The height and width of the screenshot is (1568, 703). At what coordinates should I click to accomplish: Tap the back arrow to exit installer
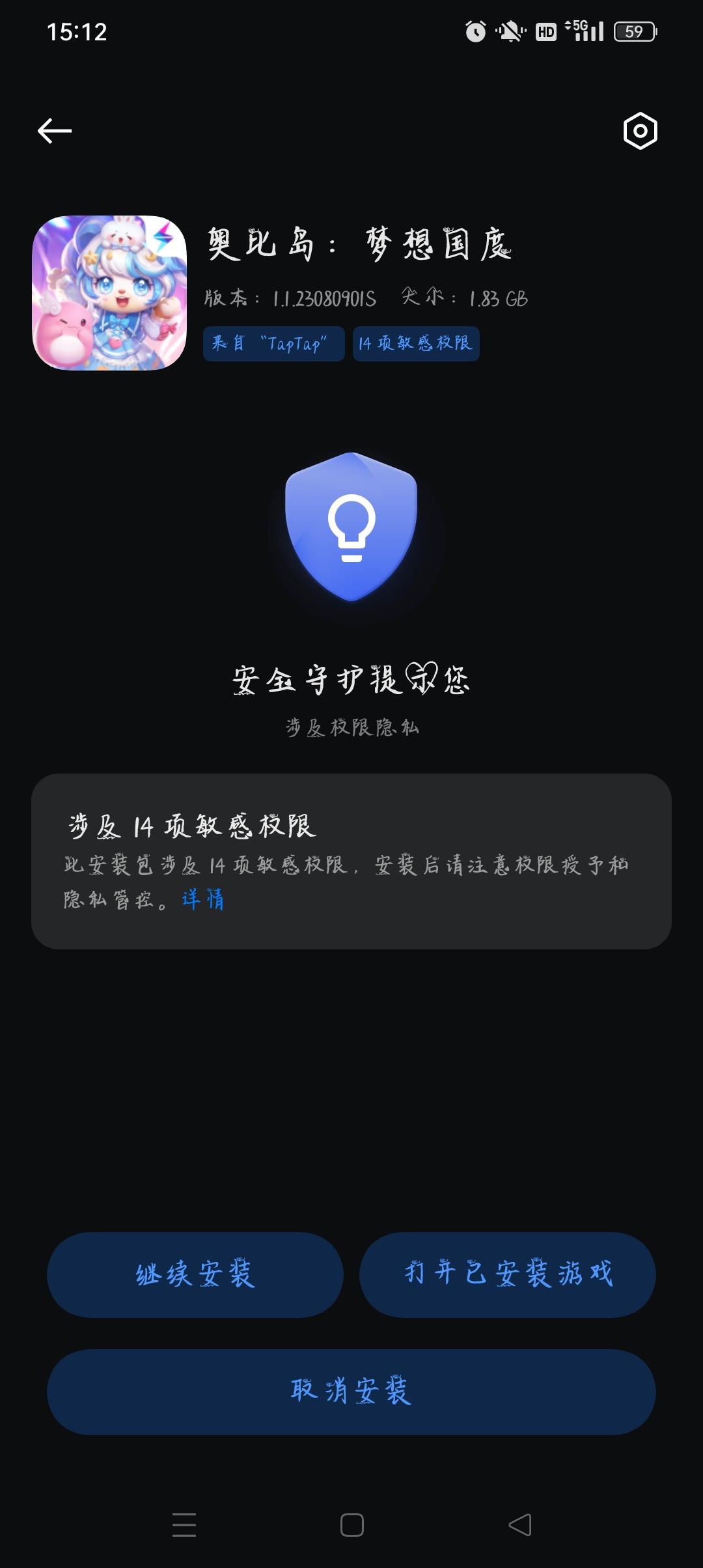(x=55, y=130)
